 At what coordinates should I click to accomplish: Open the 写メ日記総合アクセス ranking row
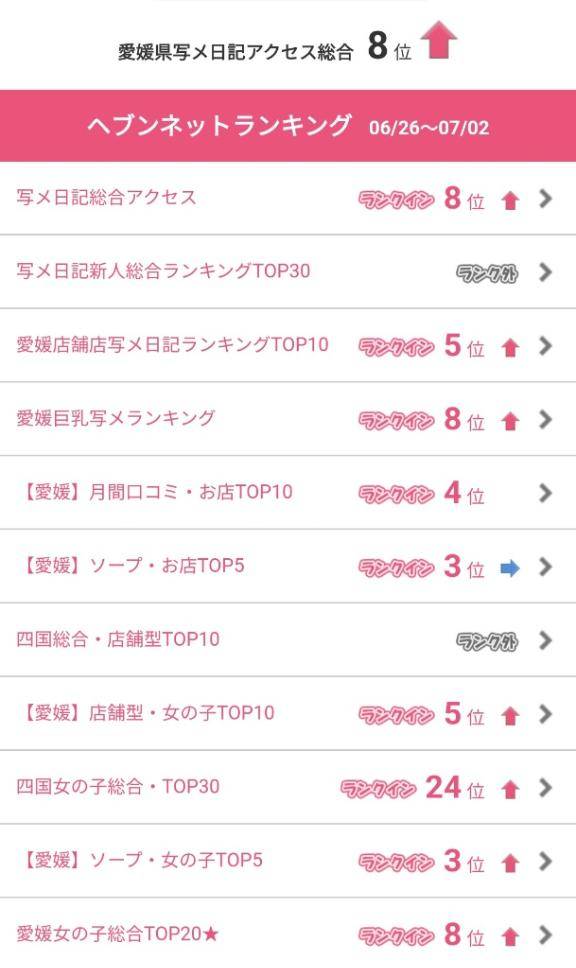288,198
